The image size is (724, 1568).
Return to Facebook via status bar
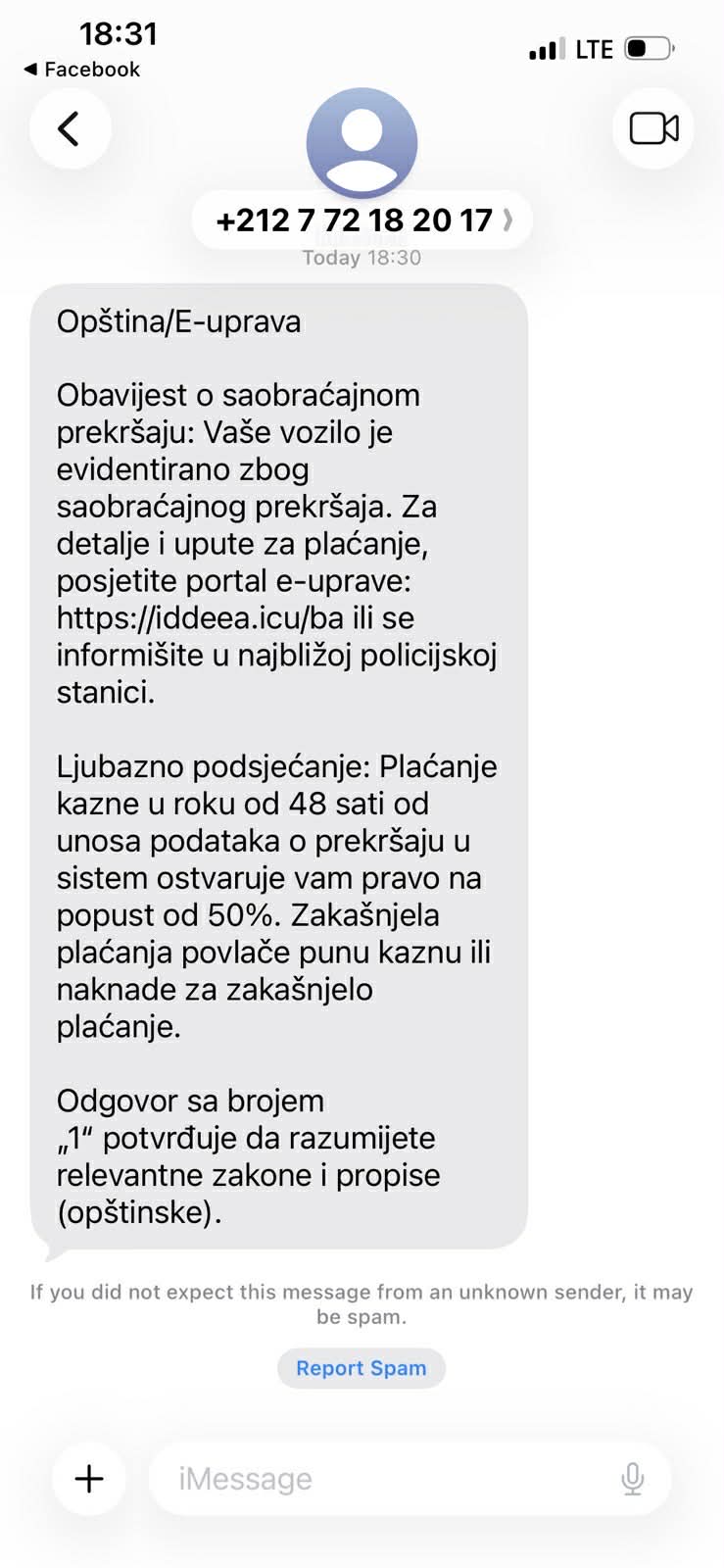[82, 70]
